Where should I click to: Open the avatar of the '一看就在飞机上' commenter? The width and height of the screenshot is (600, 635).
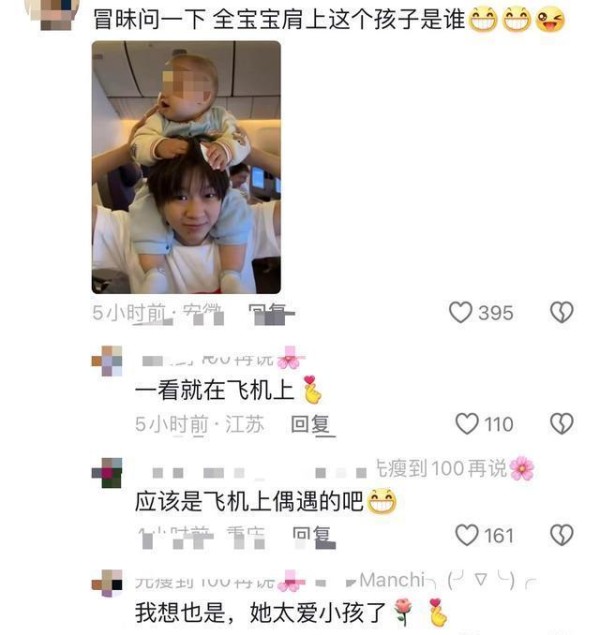(x=107, y=361)
